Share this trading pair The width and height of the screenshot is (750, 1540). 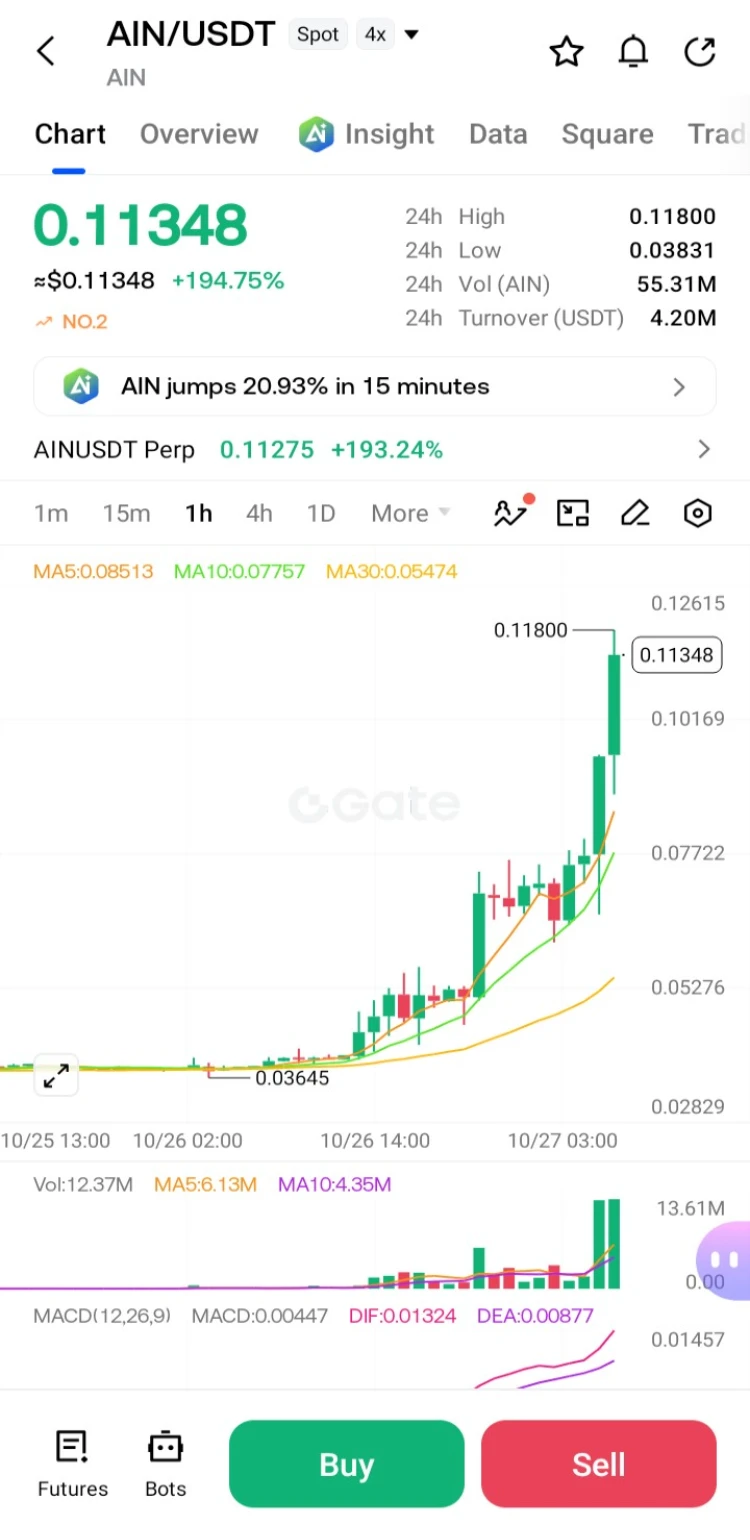click(700, 51)
